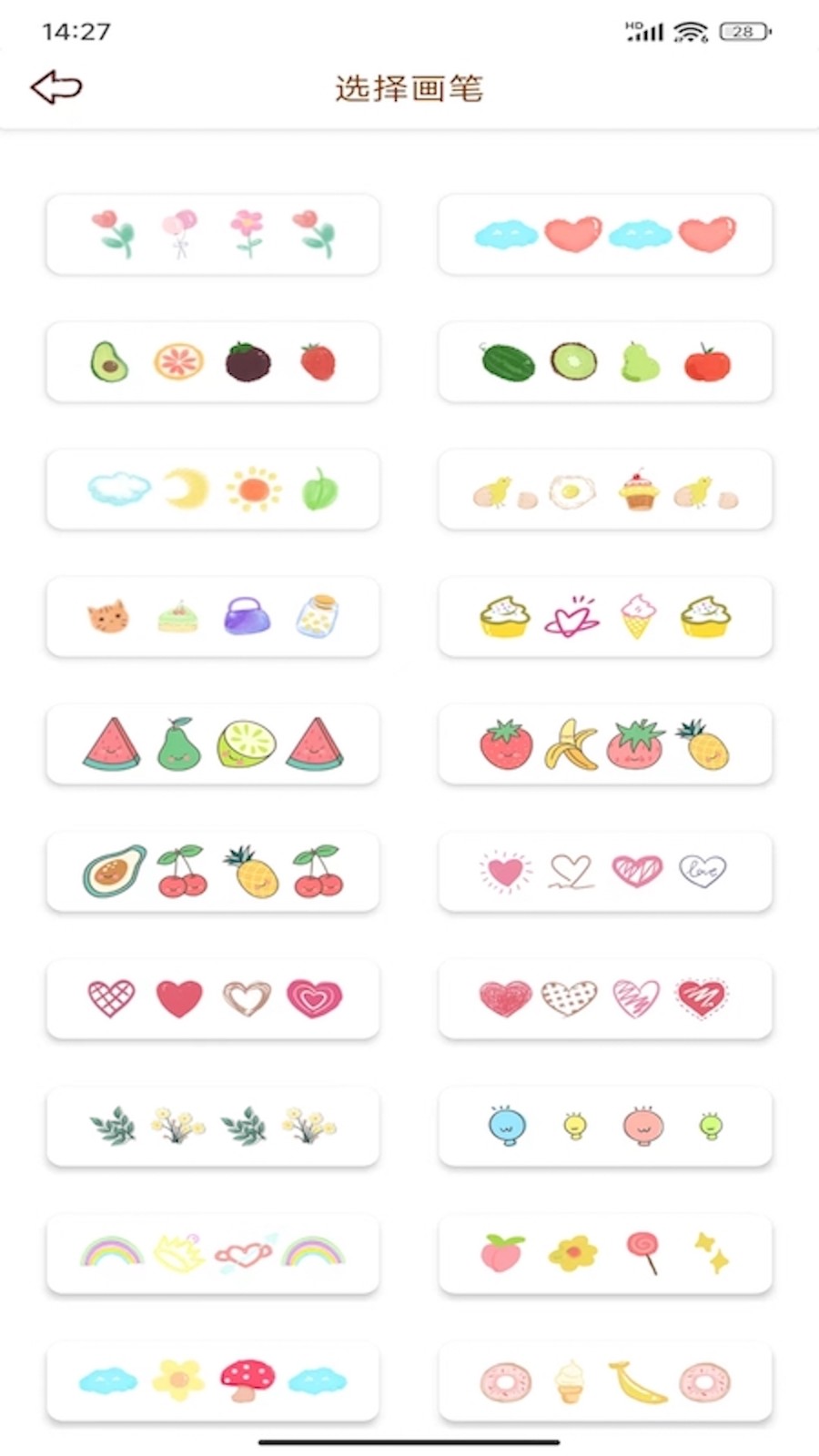Pick the sketched love hearts brush pack
This screenshot has width=819, height=1456.
[605, 872]
